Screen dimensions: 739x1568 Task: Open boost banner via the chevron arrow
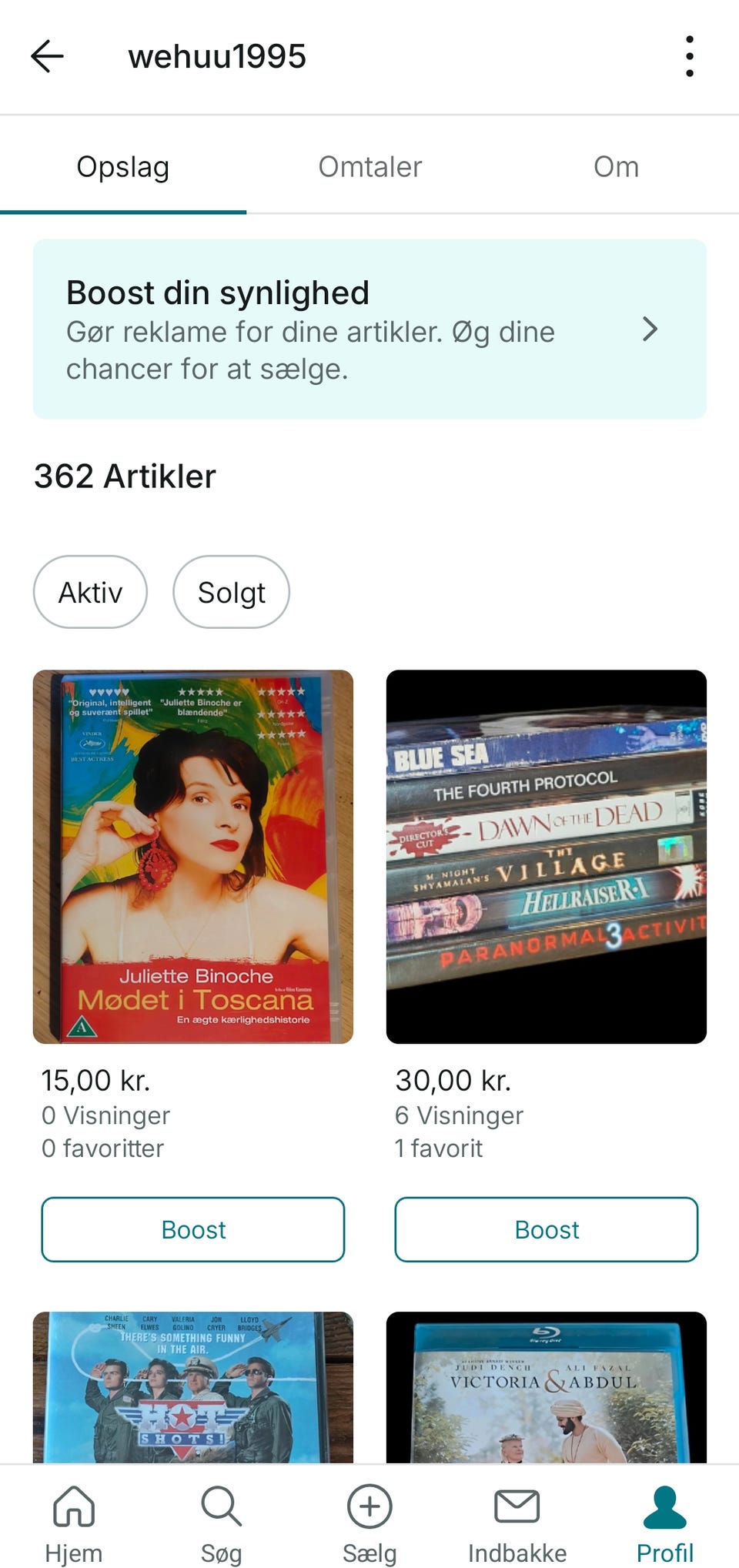(650, 329)
